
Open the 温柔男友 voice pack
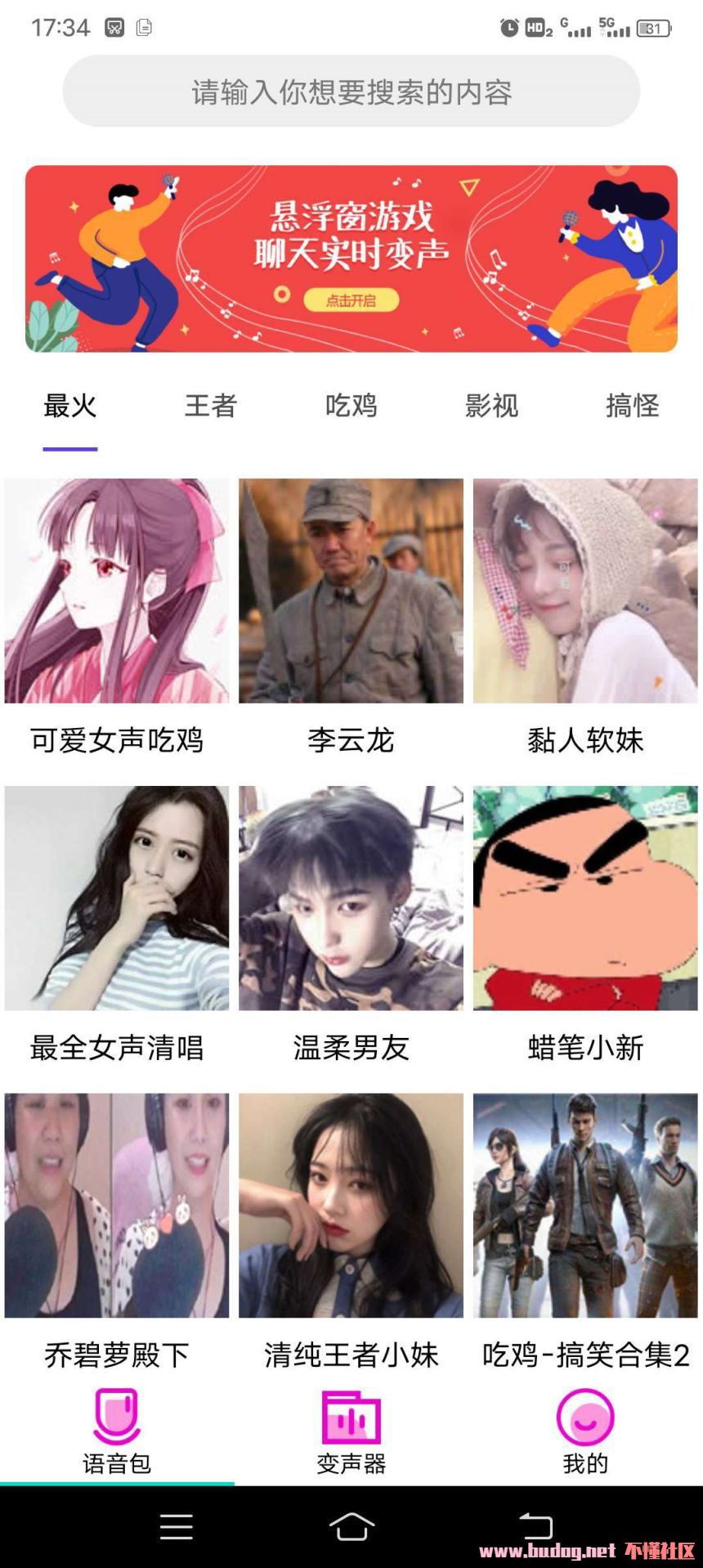pos(351,898)
